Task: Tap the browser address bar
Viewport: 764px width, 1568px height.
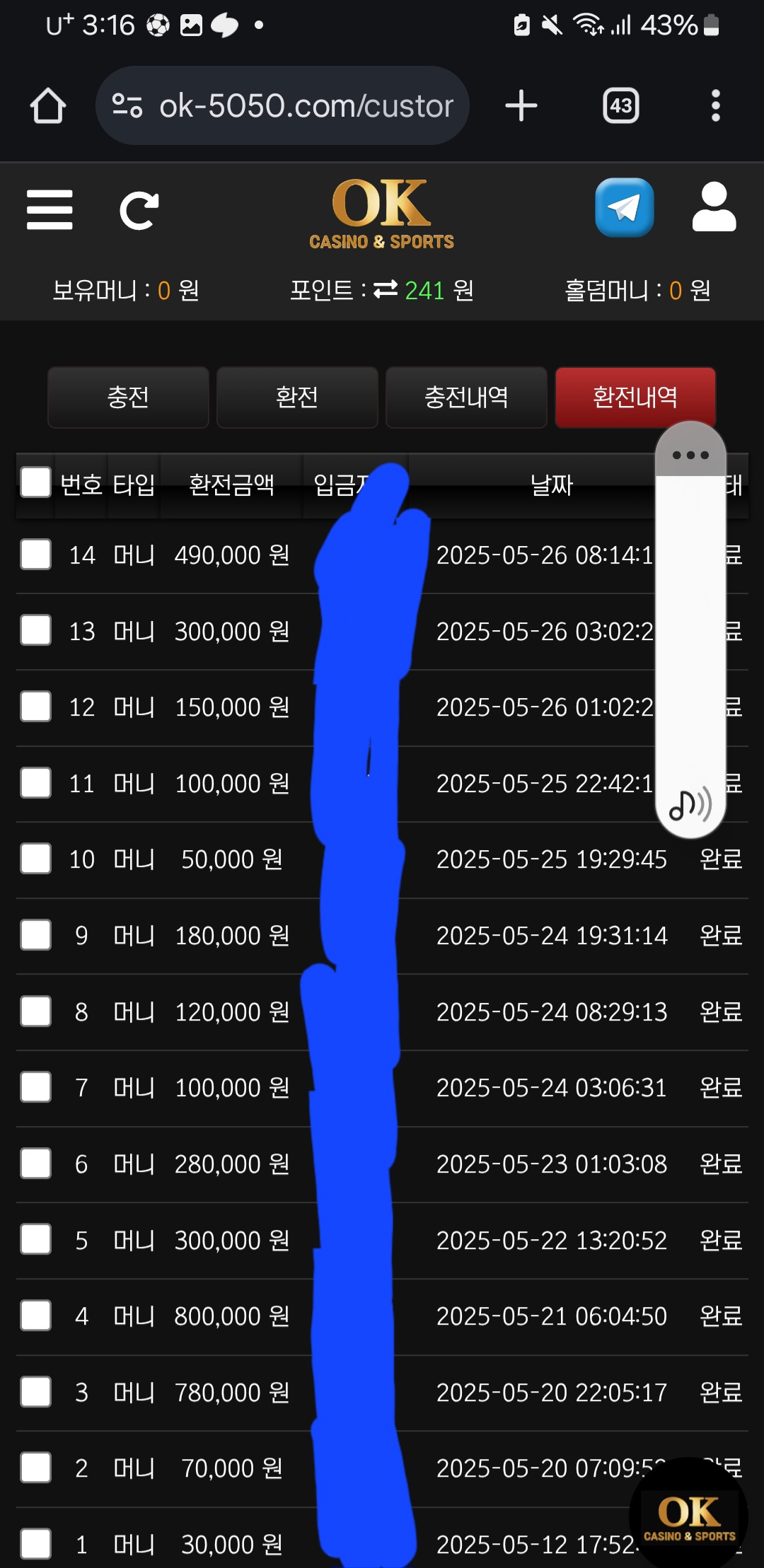Action: 283,106
